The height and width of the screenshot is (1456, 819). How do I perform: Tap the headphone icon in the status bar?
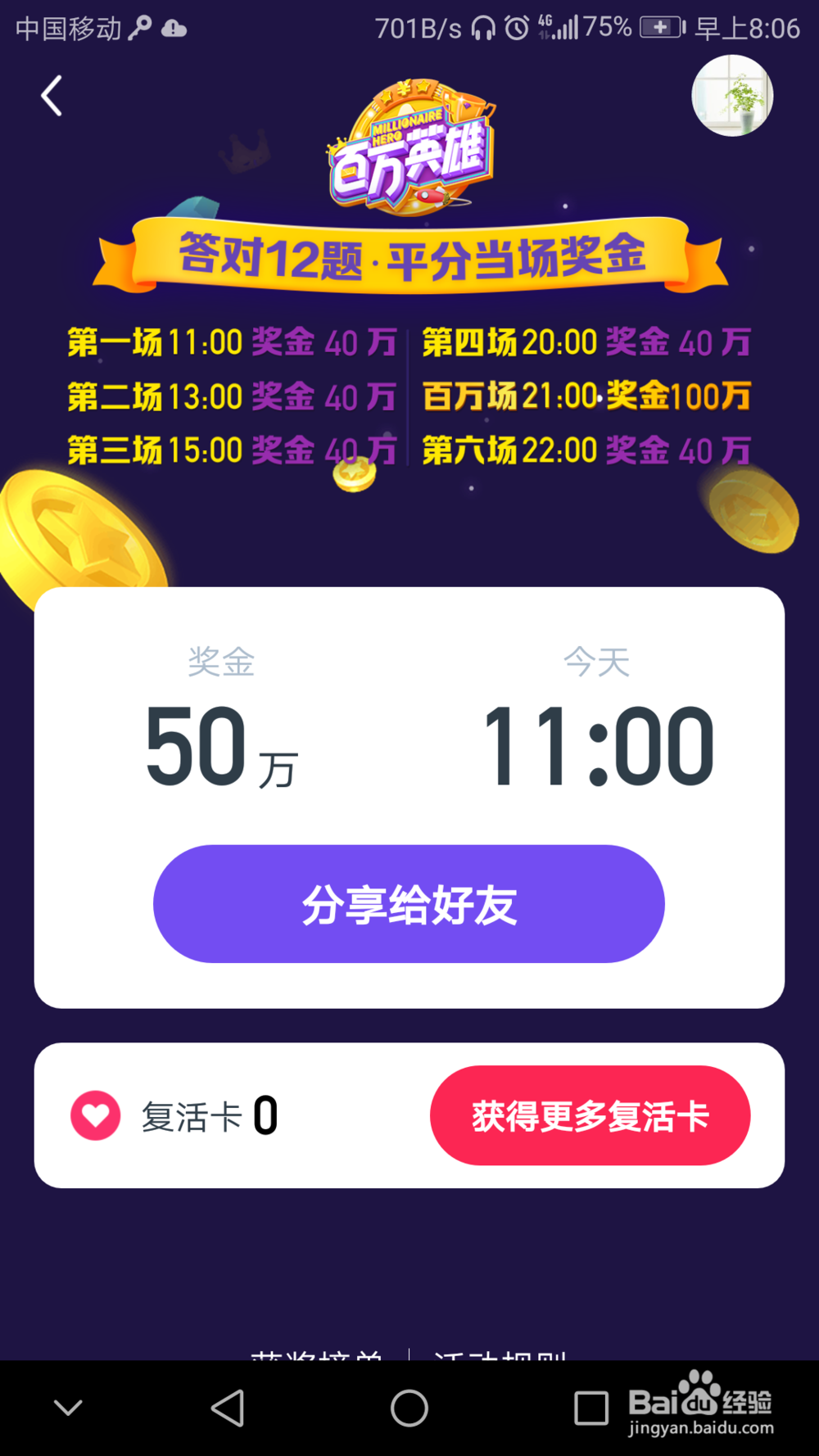[x=482, y=27]
